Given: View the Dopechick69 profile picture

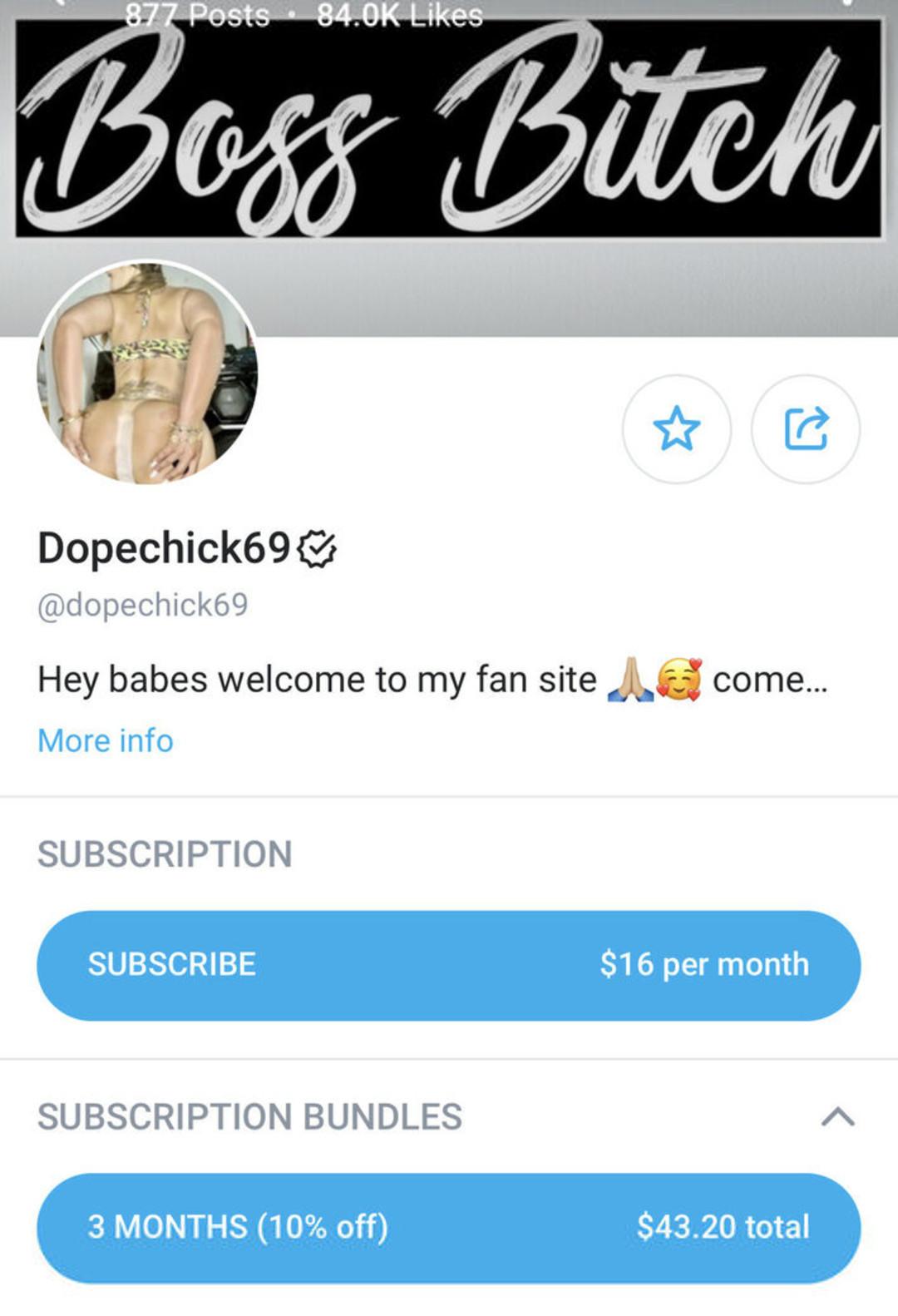Looking at the screenshot, I should [147, 372].
